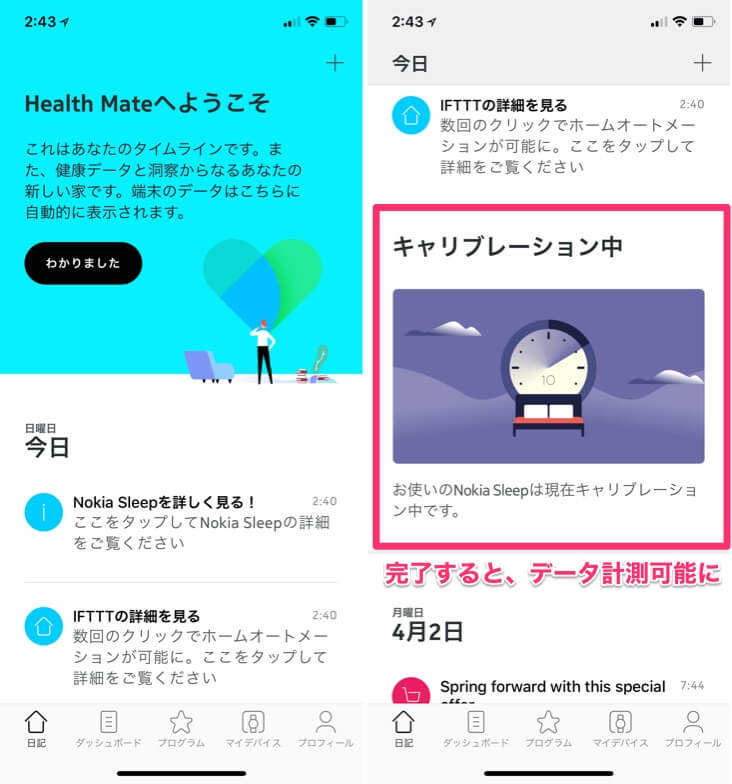Tap plus icon on the Health Mateへようこそ screen
The image size is (732, 784).
(335, 63)
